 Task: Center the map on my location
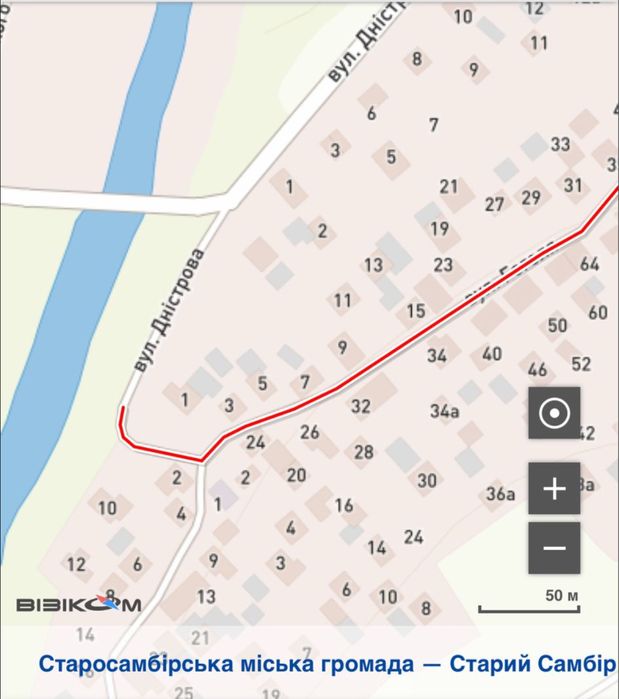[554, 413]
